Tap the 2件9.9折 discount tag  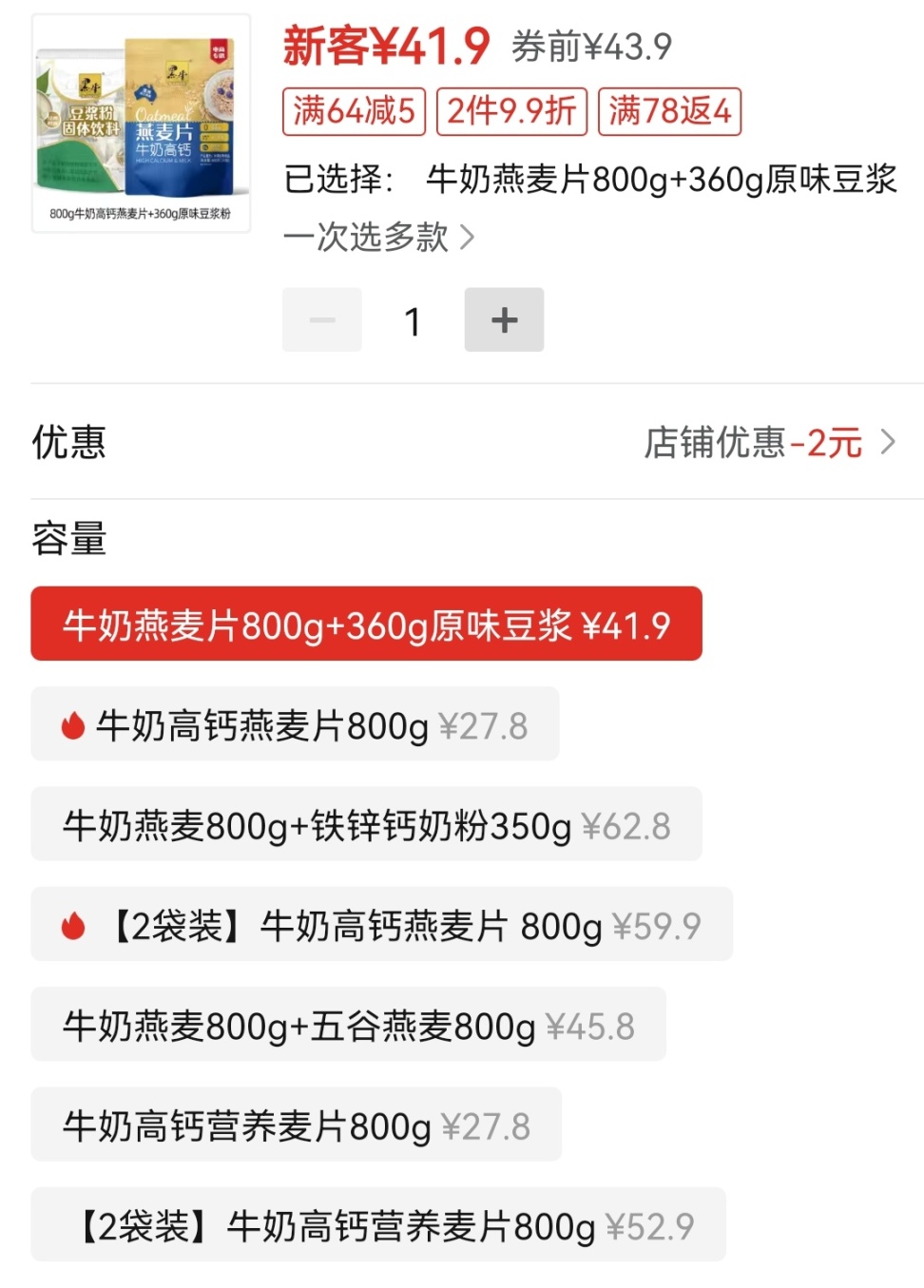tap(511, 111)
